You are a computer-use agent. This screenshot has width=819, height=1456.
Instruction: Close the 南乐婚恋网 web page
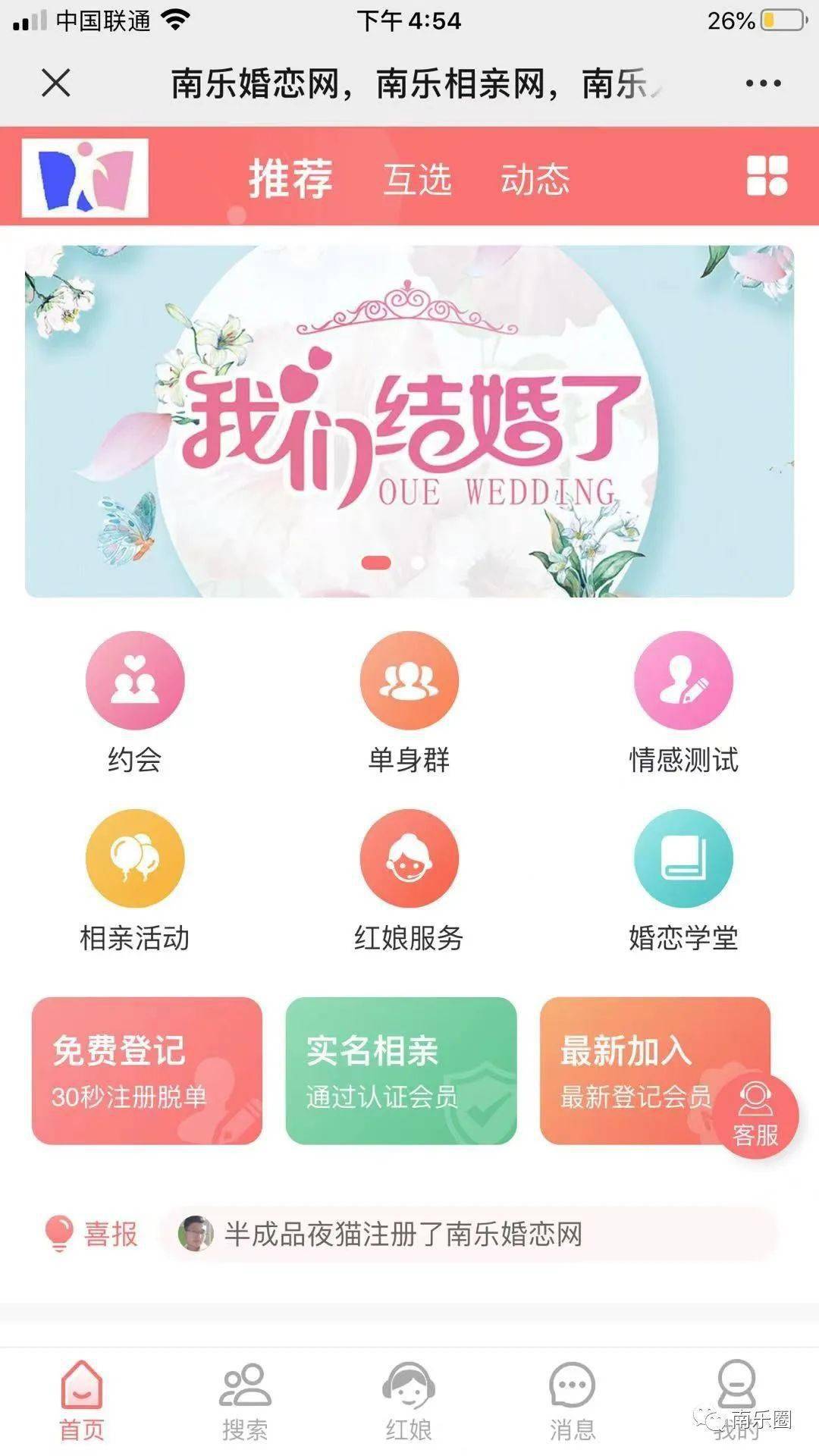click(56, 83)
